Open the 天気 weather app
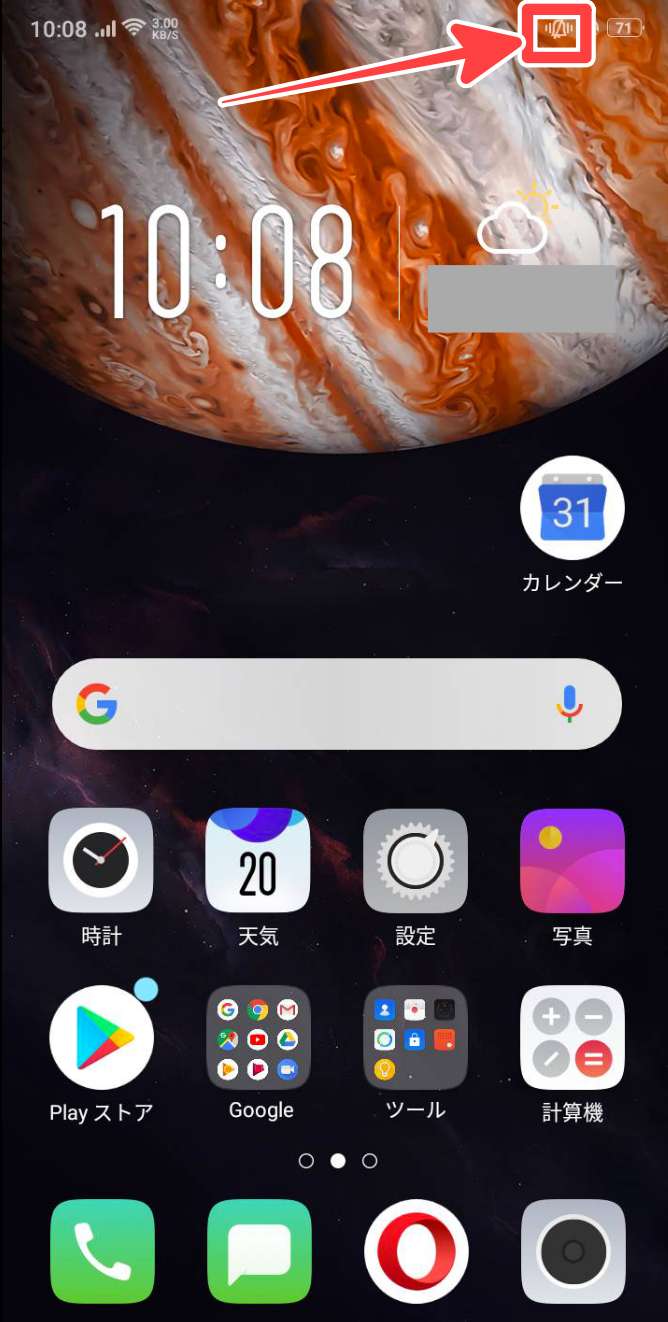The height and width of the screenshot is (1322, 668). (x=258, y=860)
